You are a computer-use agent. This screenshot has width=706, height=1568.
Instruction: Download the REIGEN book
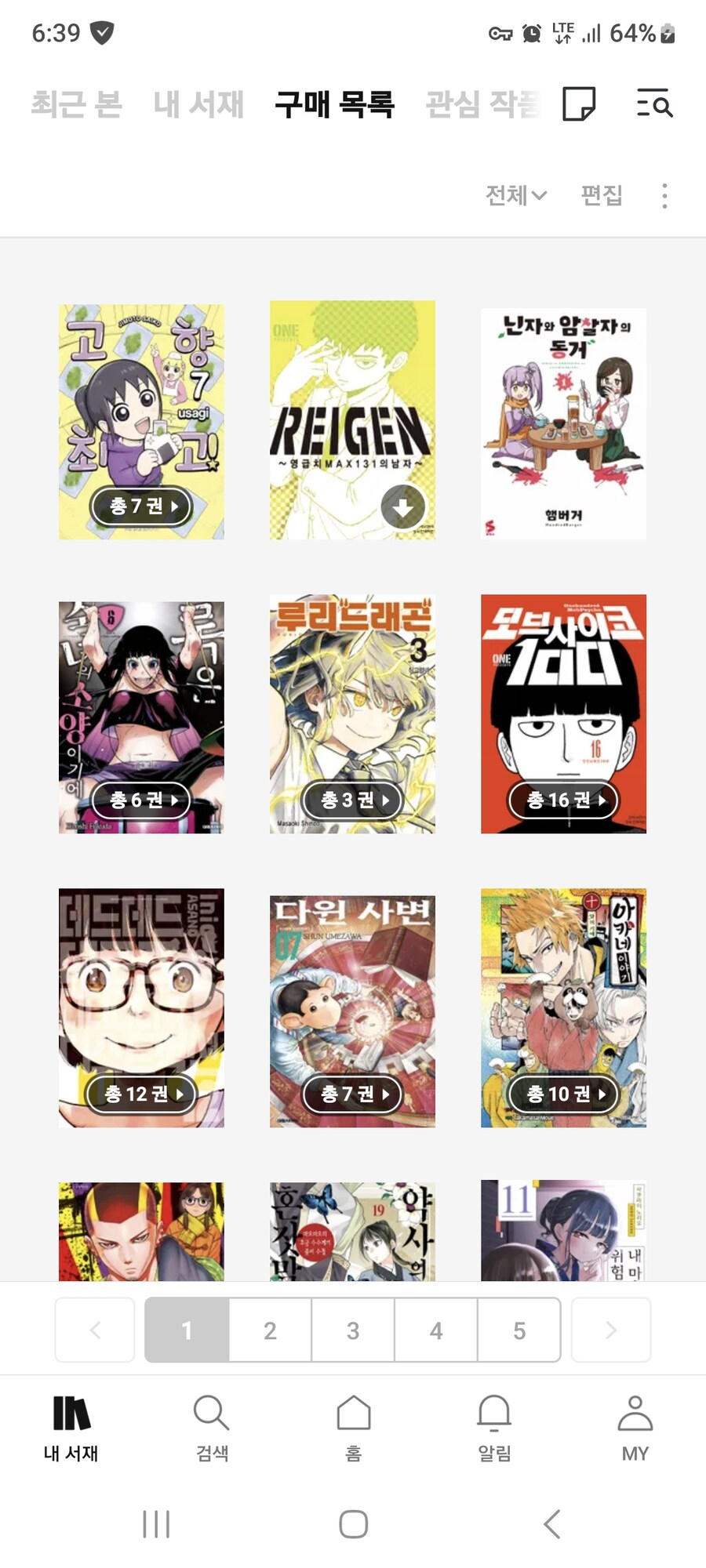(402, 507)
